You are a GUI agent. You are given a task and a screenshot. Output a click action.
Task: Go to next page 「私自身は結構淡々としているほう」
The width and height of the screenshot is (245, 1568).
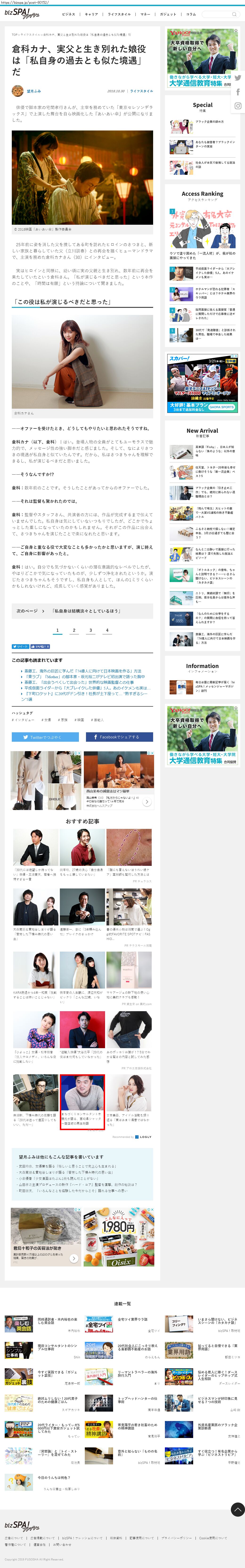(82, 611)
